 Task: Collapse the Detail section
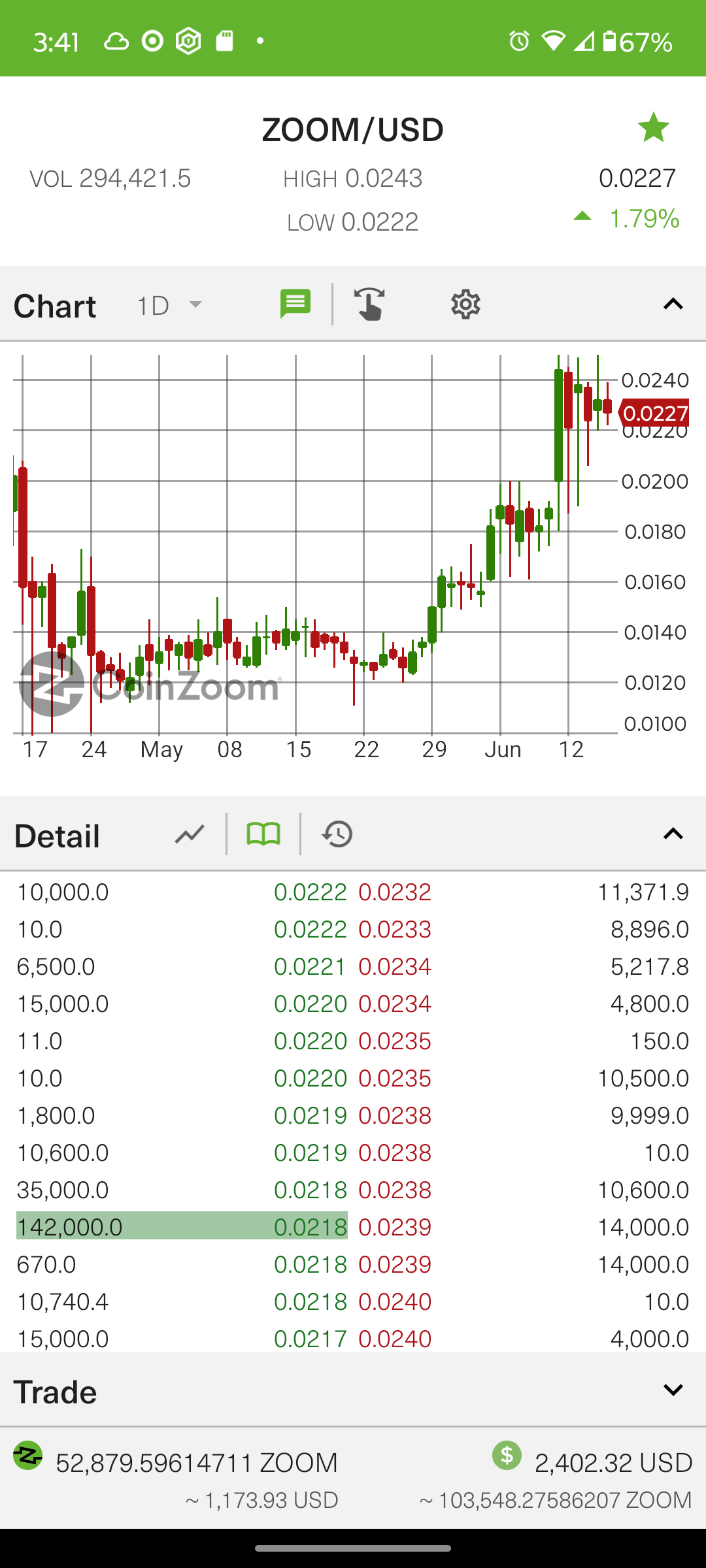(673, 834)
